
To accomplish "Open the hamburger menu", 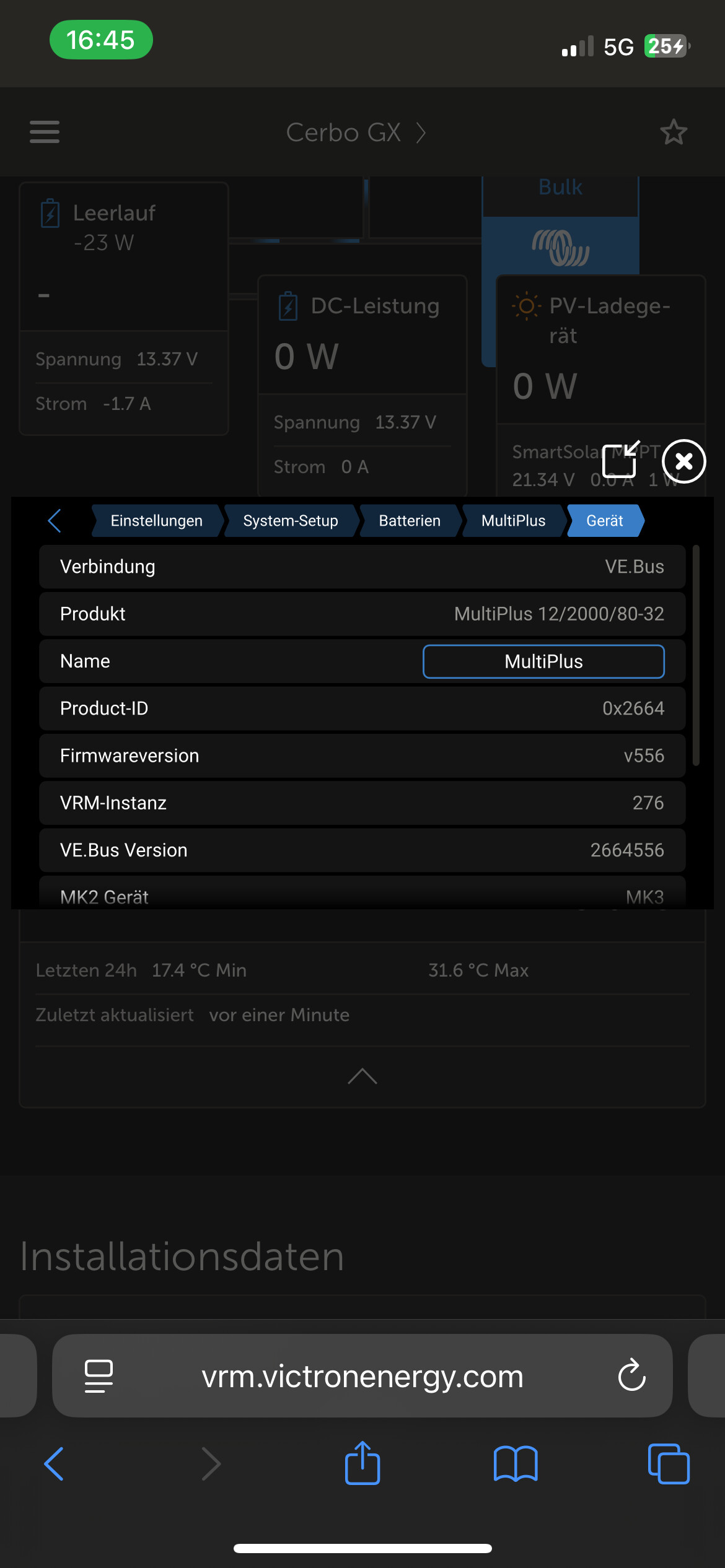I will coord(45,132).
